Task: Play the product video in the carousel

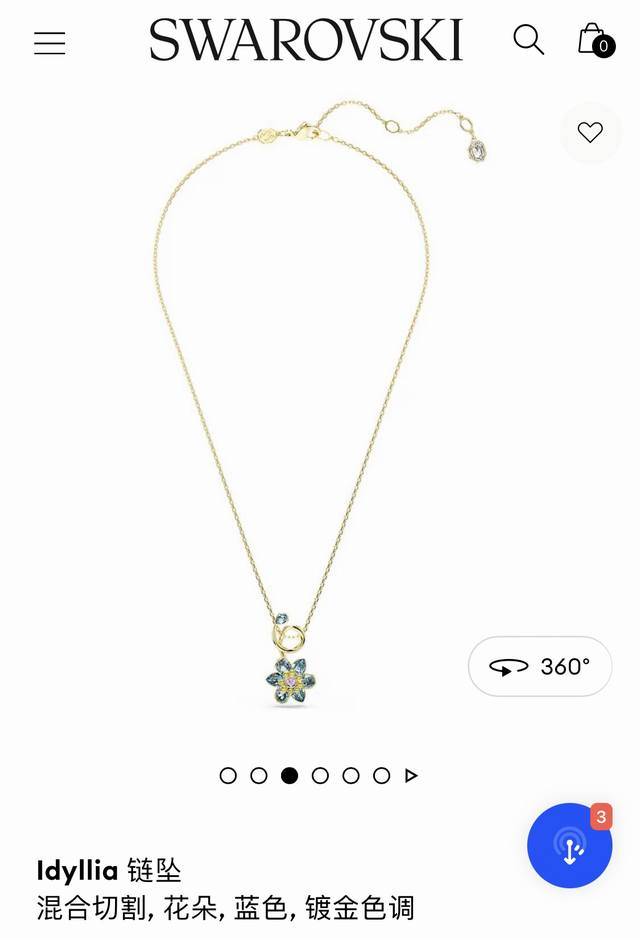Action: click(x=411, y=775)
